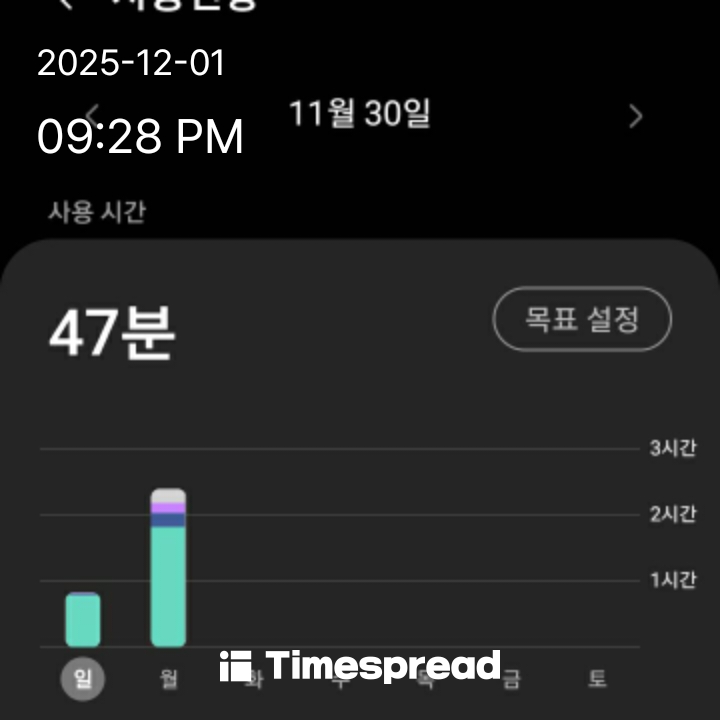Screen dimensions: 720x720
Task: Select the 월 bar in the usage chart
Action: (x=168, y=568)
